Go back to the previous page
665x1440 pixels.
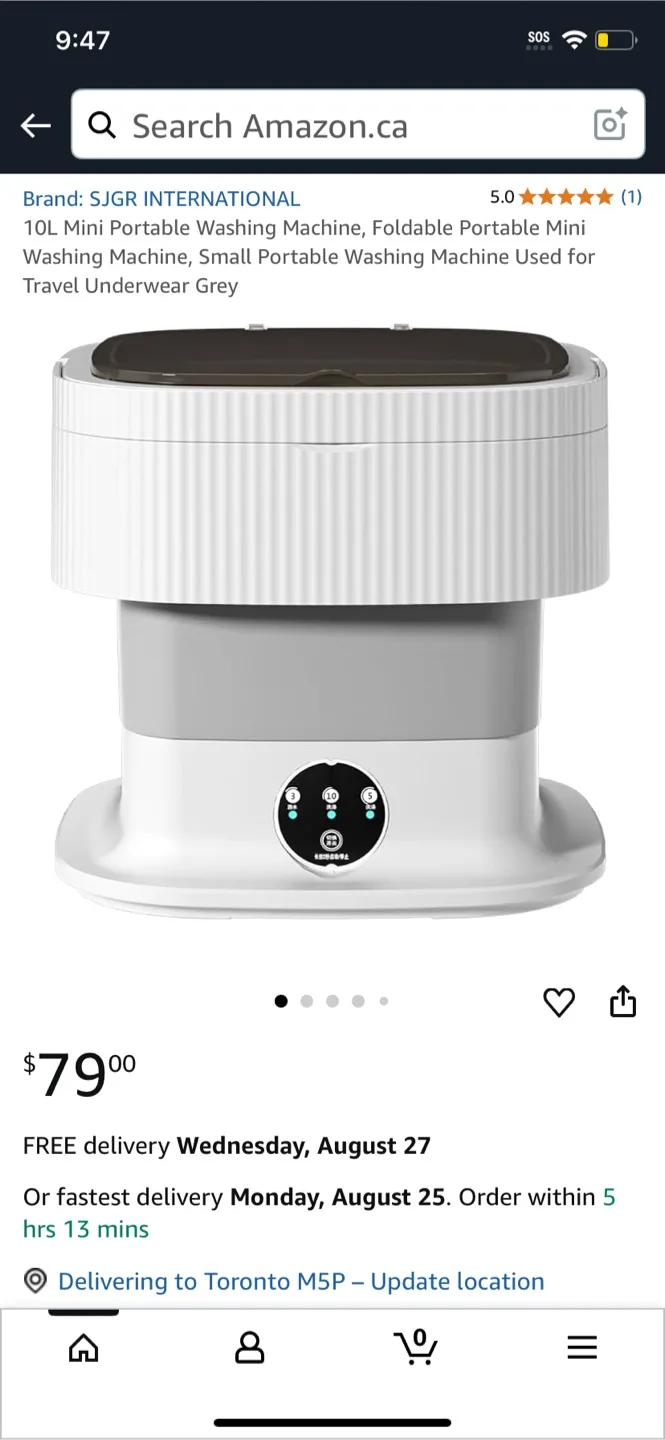click(x=36, y=126)
